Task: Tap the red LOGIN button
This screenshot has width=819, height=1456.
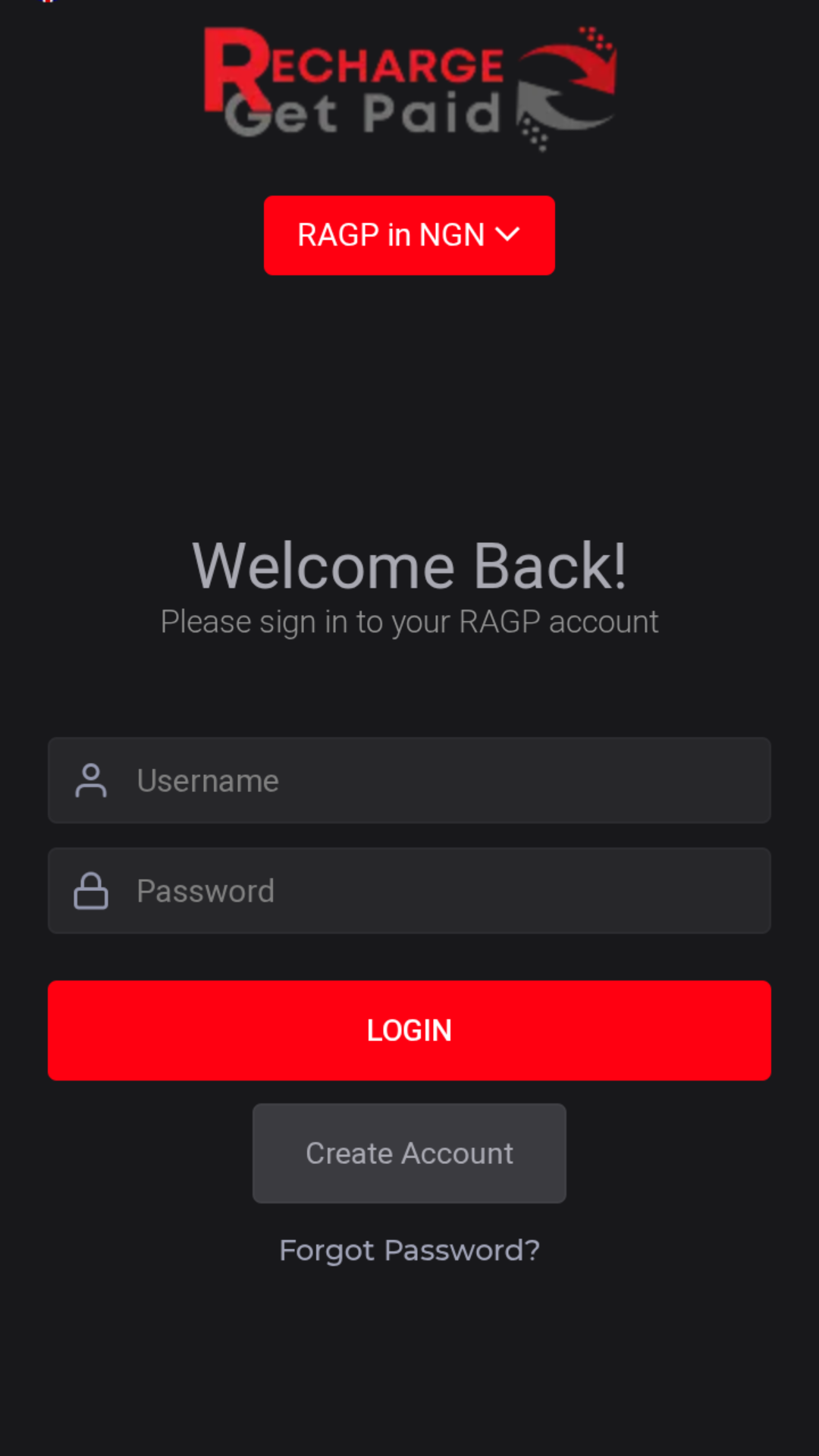Action: pyautogui.click(x=409, y=1031)
